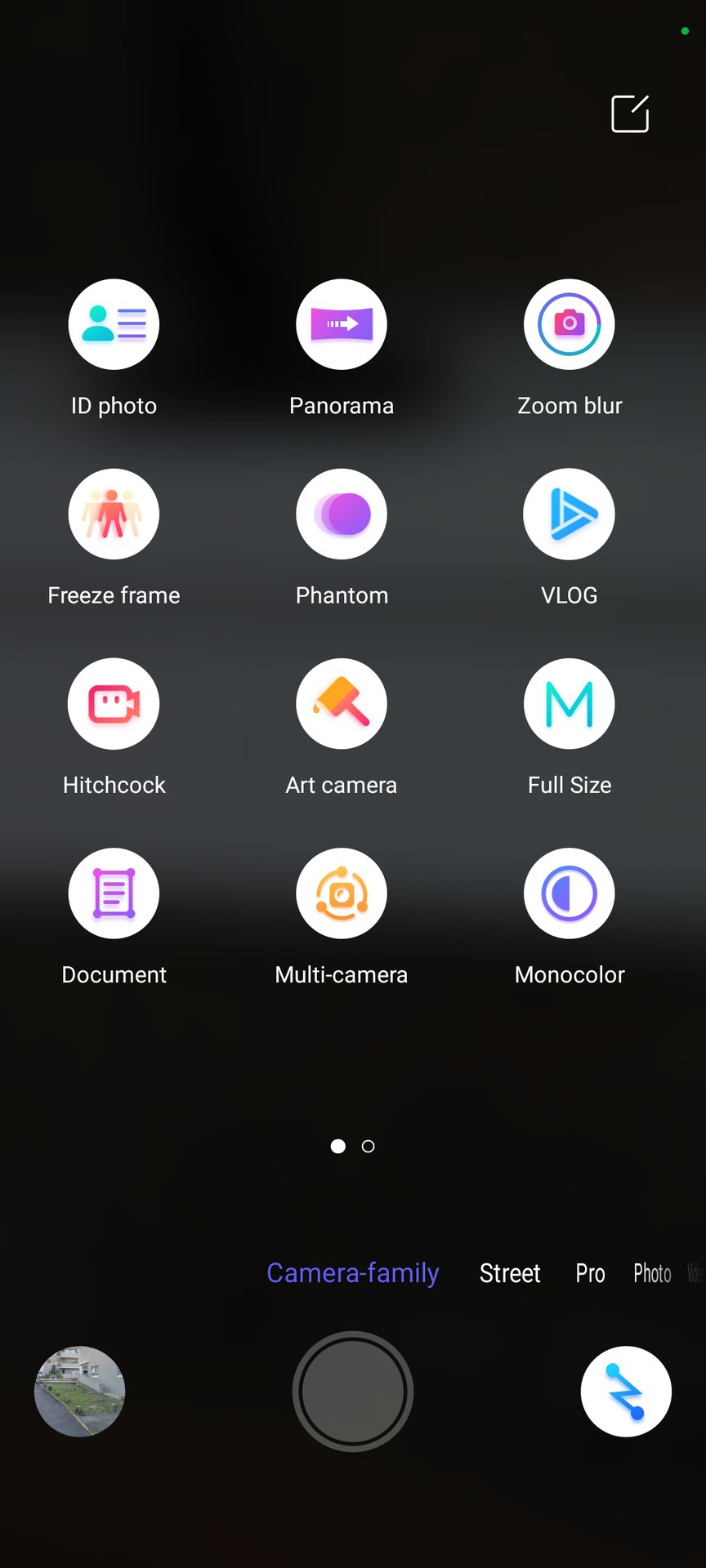Select Full Size mode
The height and width of the screenshot is (1568, 706).
tap(570, 703)
